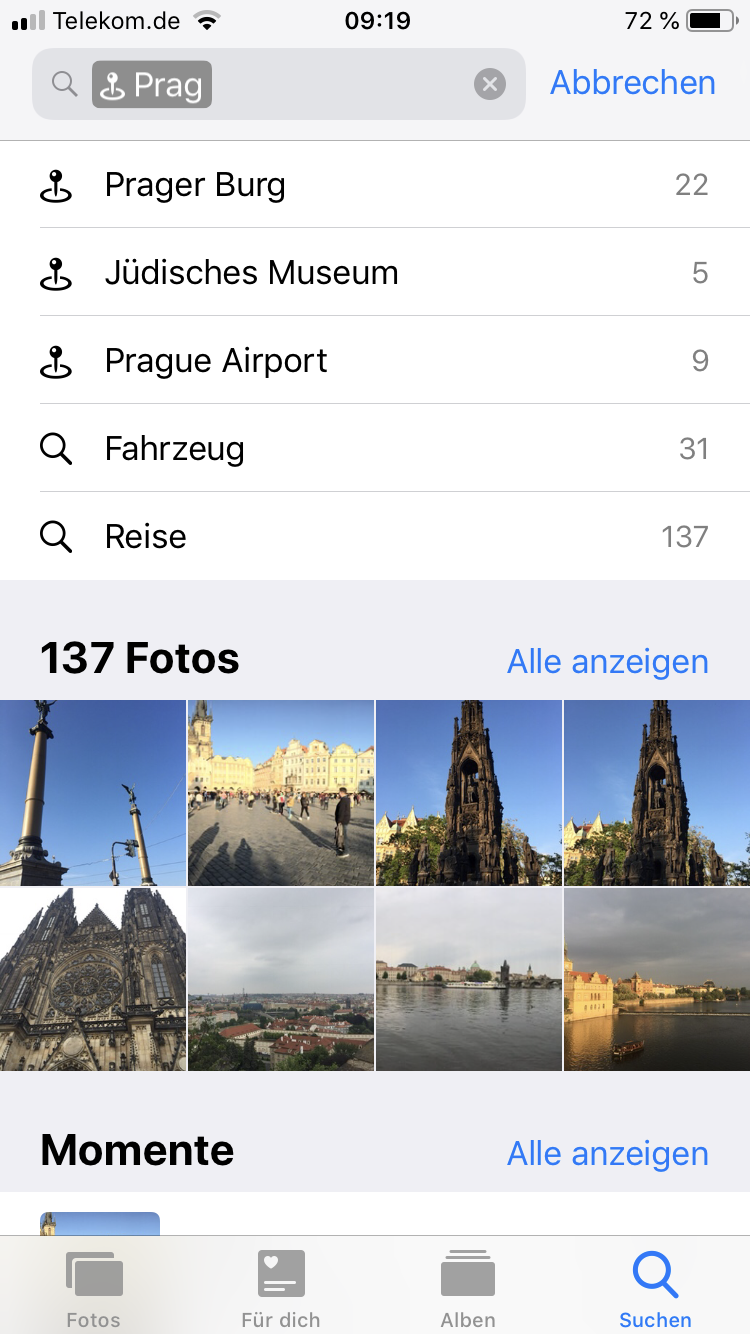
Task: Show all 137 Fotos
Action: tap(607, 661)
